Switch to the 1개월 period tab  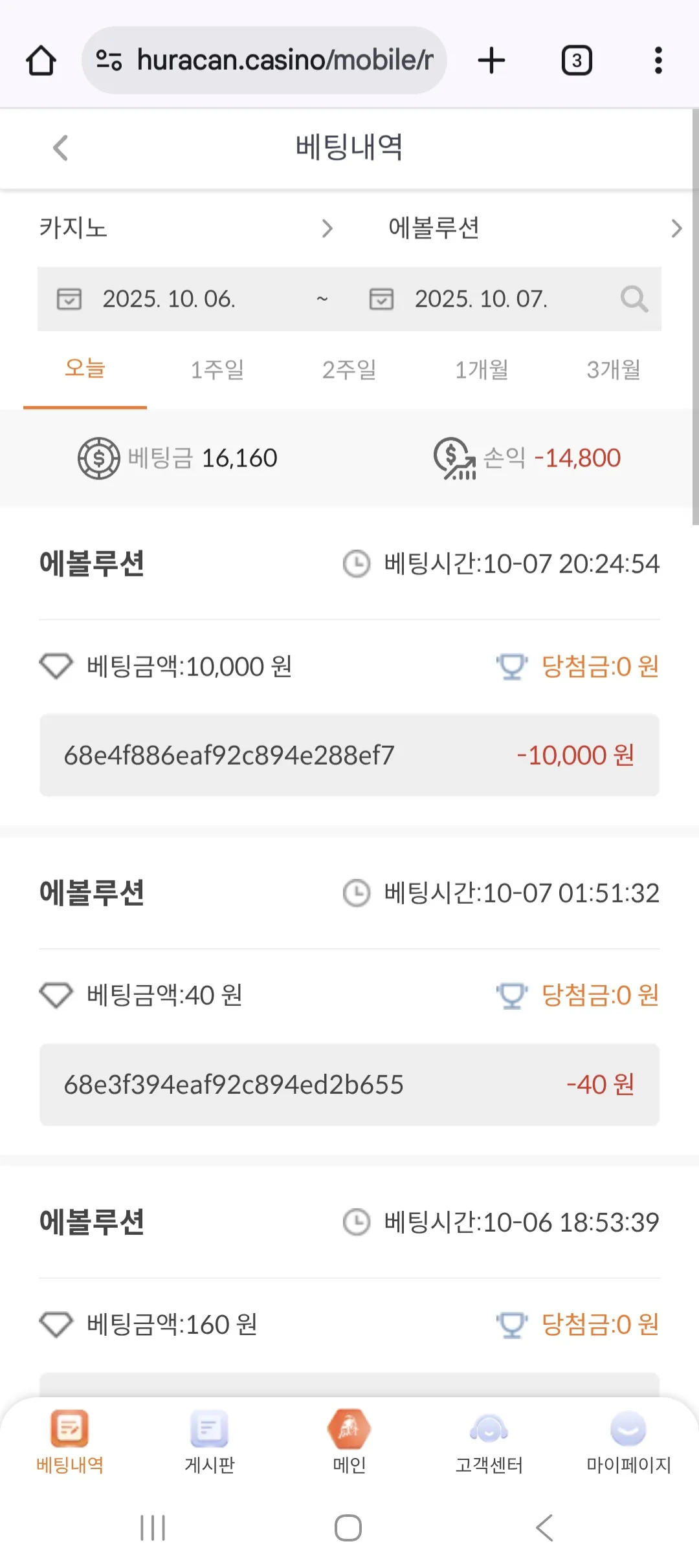tap(482, 370)
